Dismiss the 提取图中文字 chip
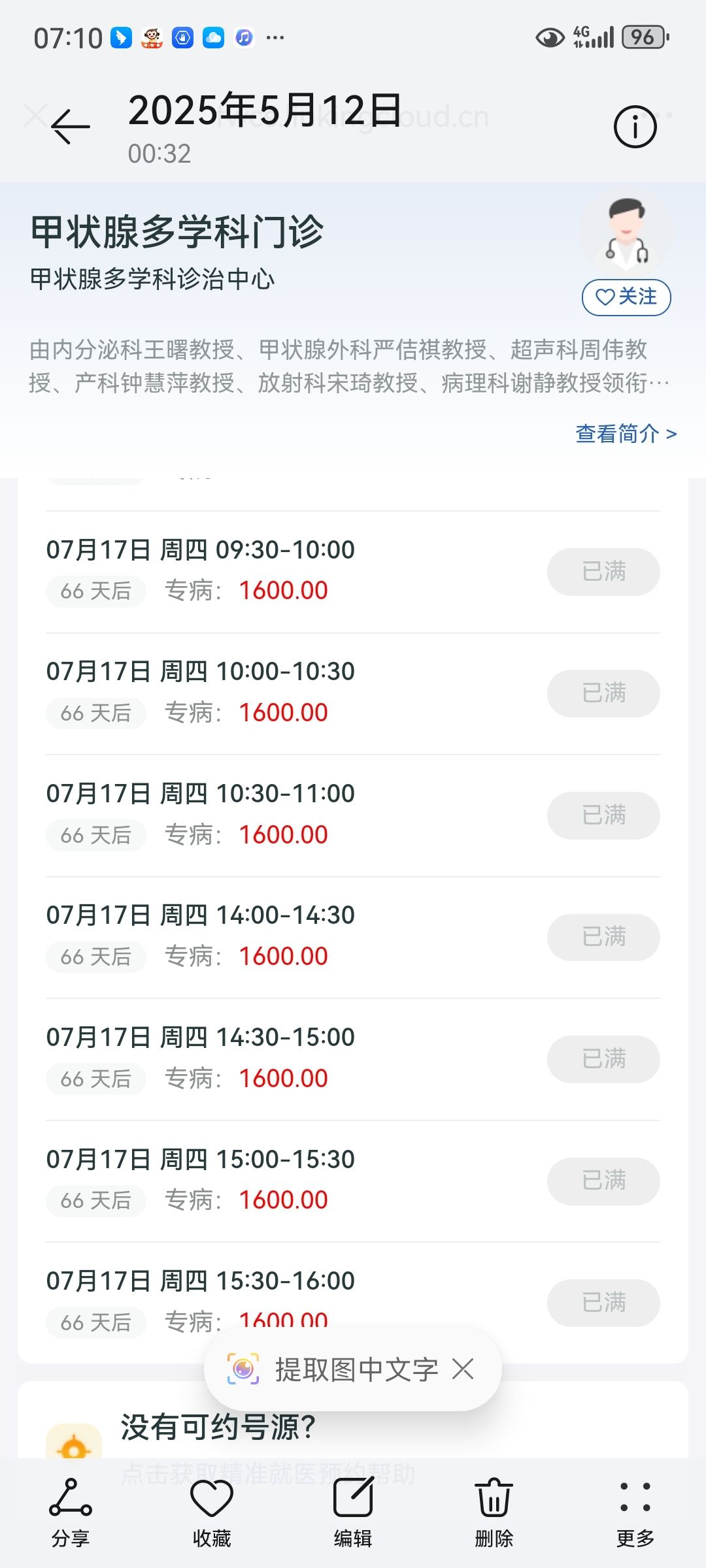Viewport: 706px width, 1568px height. point(463,1369)
